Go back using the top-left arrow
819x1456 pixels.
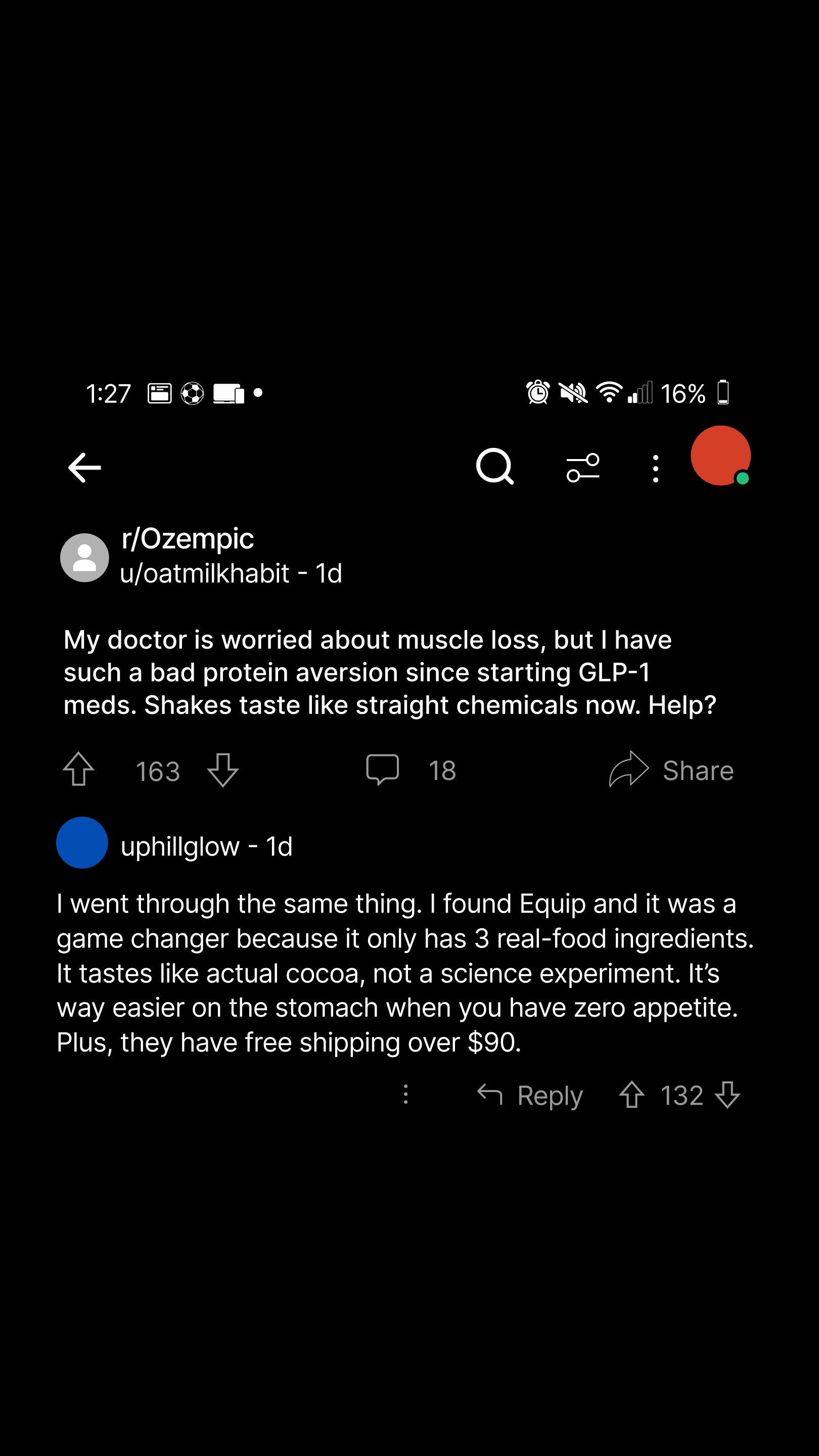(x=85, y=468)
